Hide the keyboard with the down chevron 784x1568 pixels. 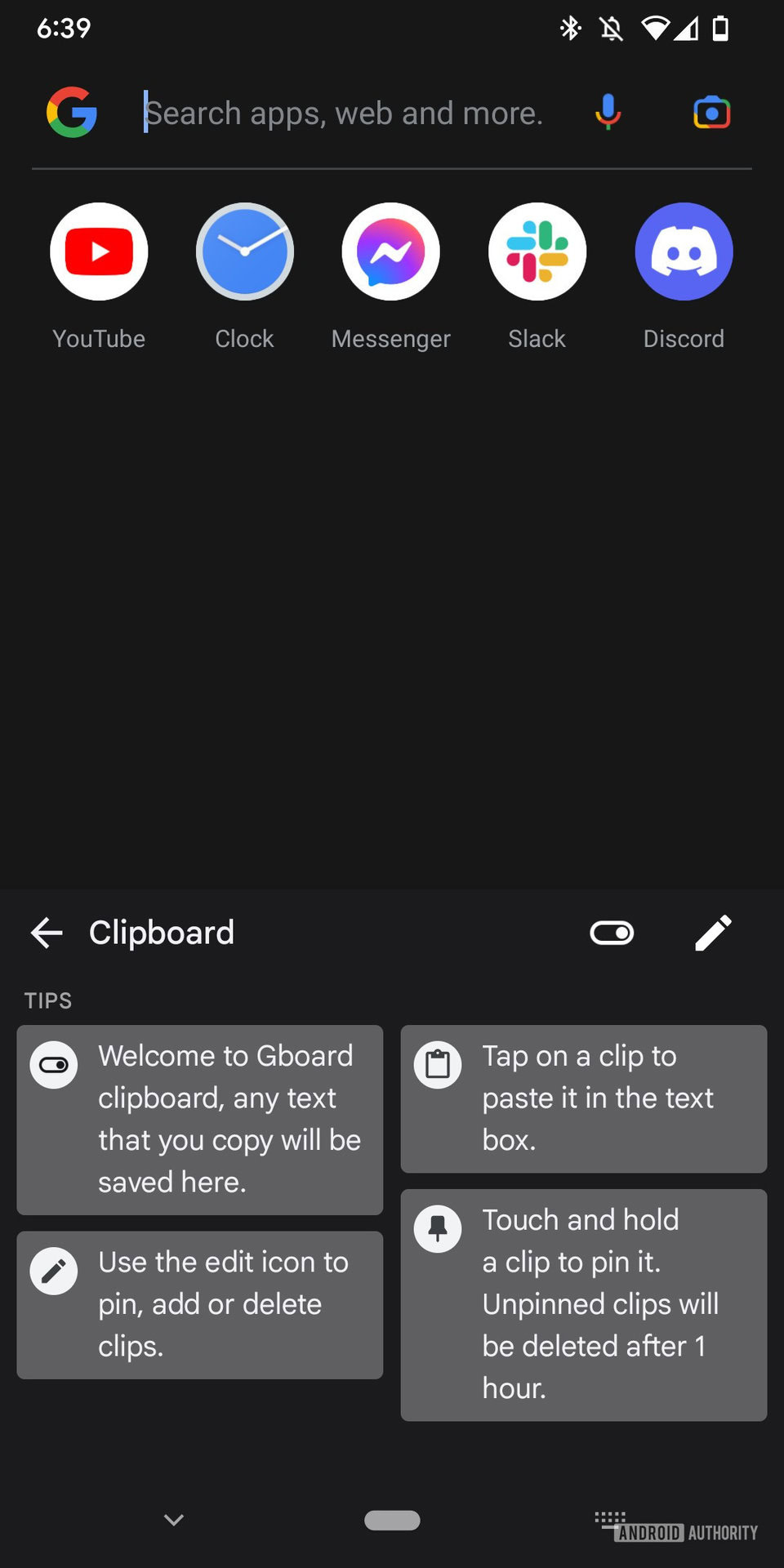tap(173, 1520)
